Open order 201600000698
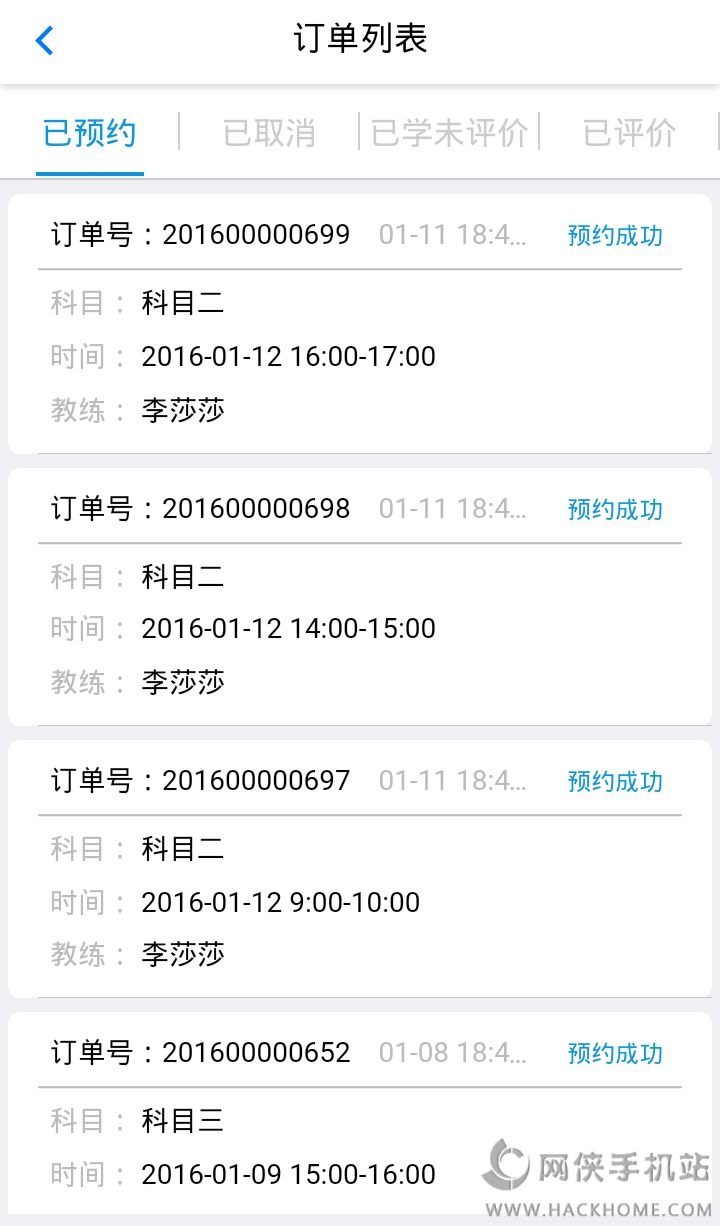Viewport: 720px width, 1226px height. coord(360,596)
